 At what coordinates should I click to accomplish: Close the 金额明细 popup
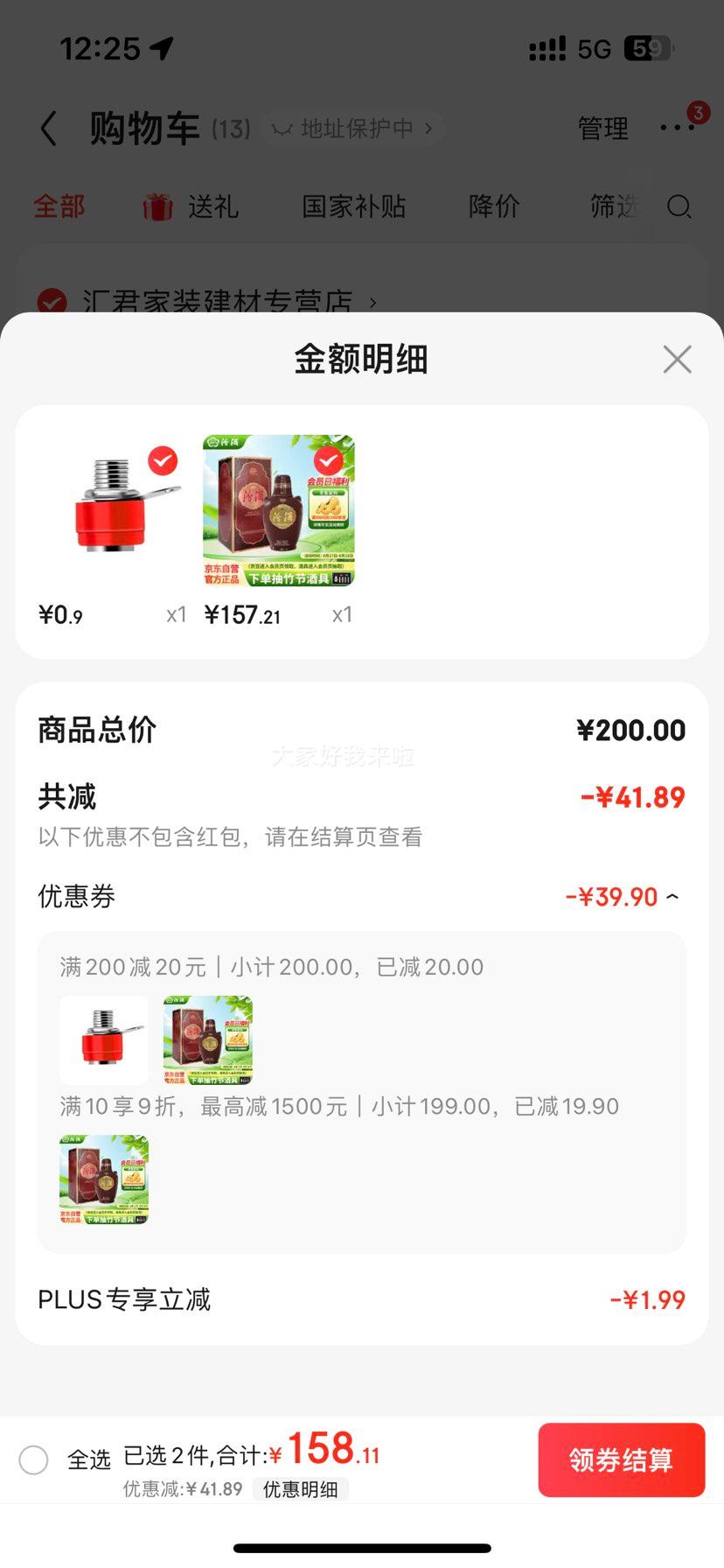[x=676, y=359]
